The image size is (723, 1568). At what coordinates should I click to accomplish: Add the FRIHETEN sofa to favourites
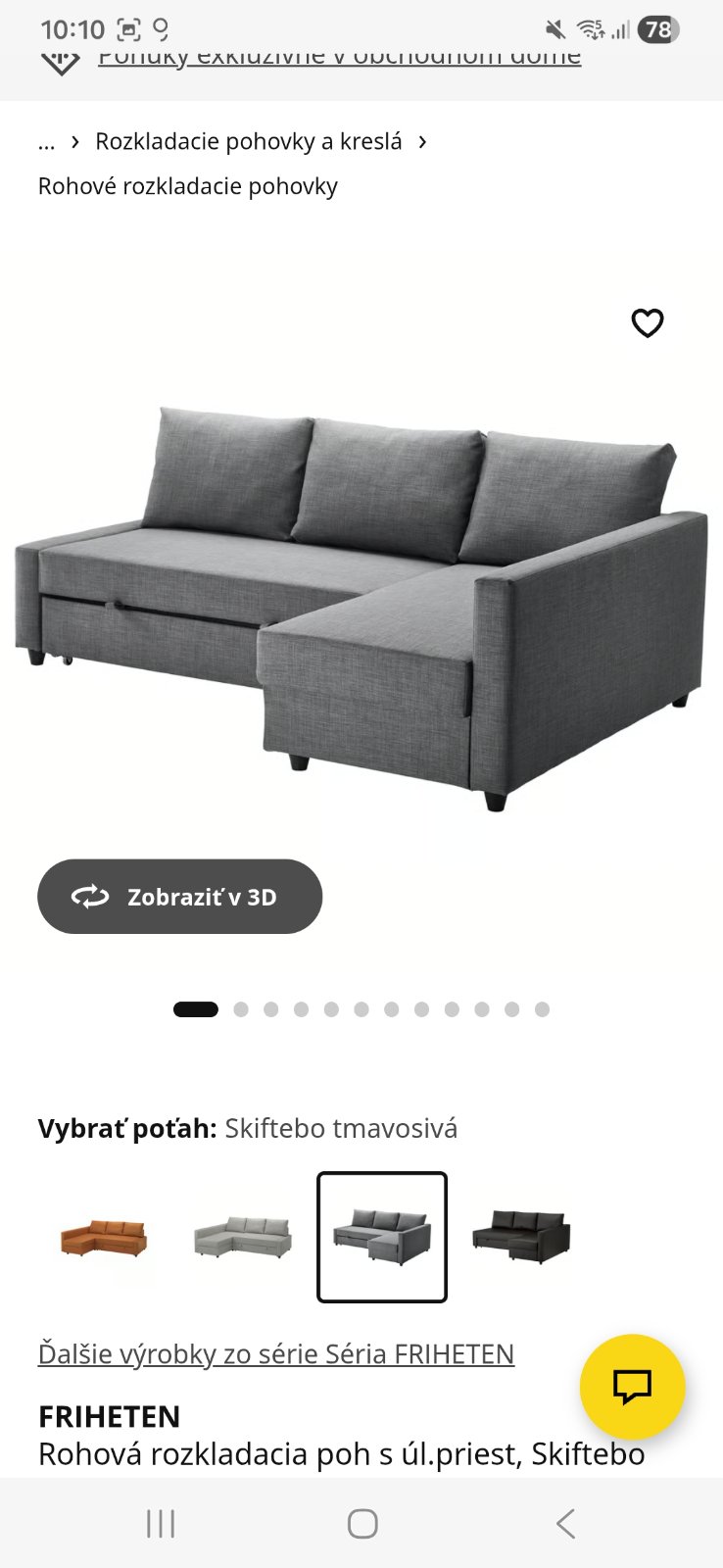click(647, 322)
